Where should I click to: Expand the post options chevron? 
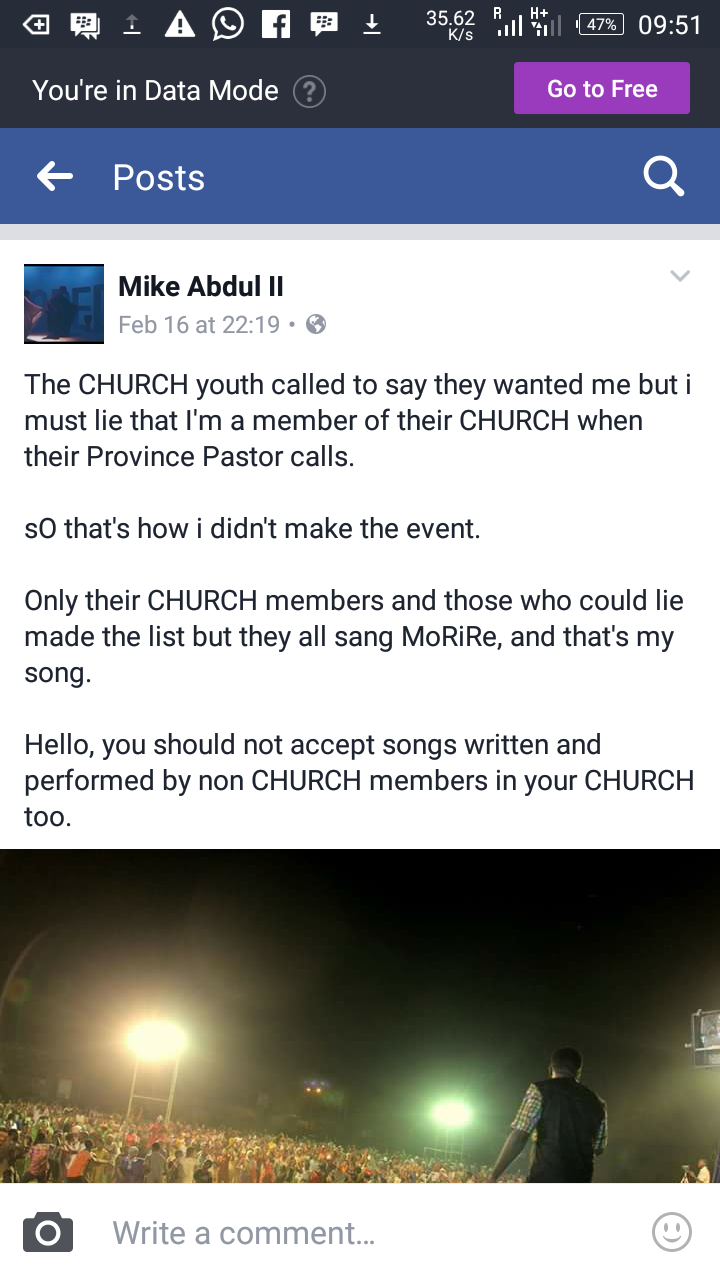[x=679, y=277]
